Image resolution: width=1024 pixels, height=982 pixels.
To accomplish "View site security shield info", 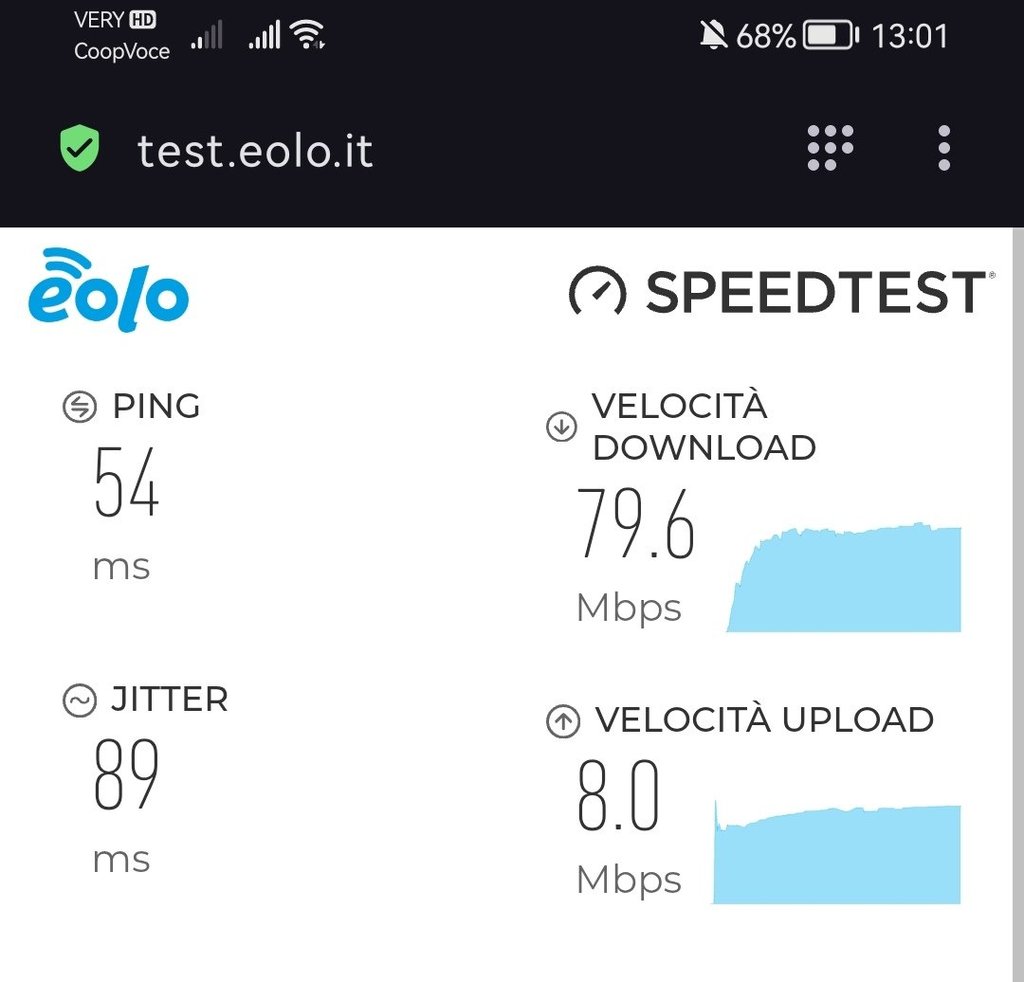I will point(80,150).
